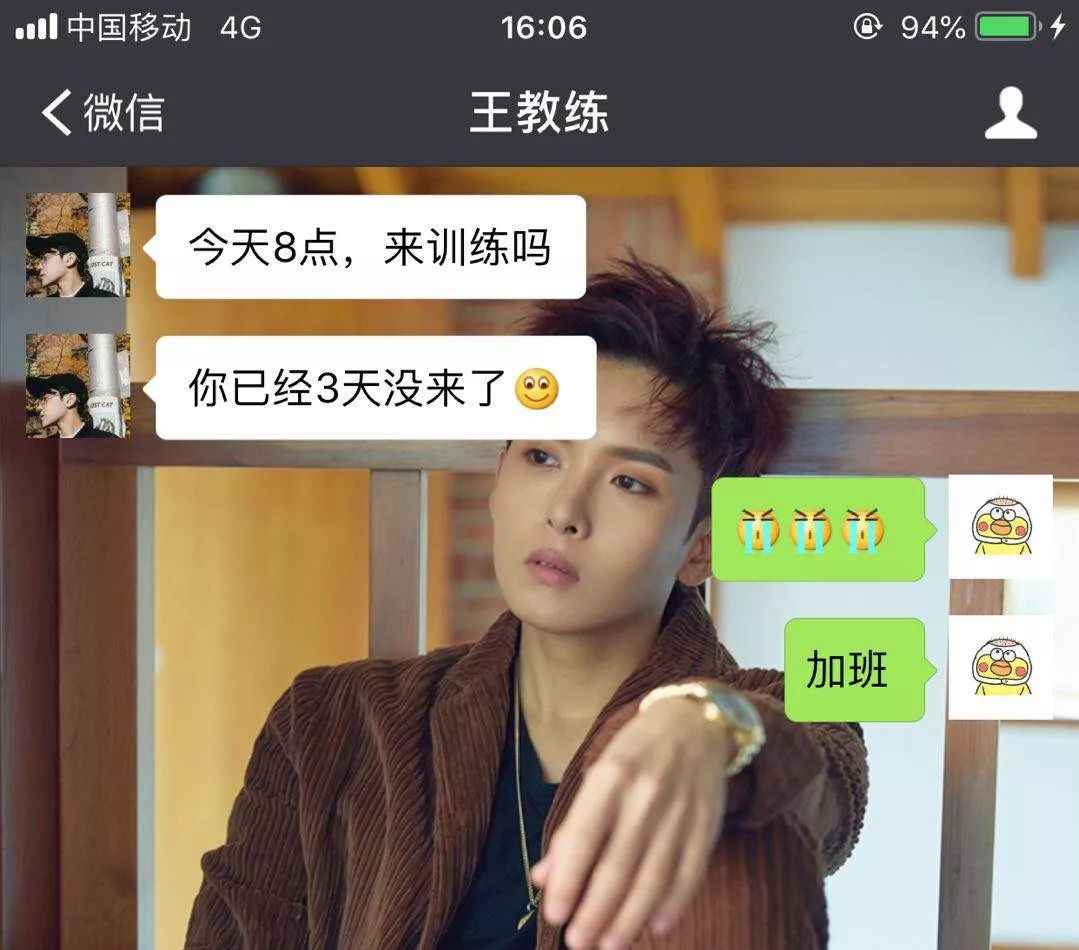Go back to the 微信 chat list

pyautogui.click(x=100, y=112)
